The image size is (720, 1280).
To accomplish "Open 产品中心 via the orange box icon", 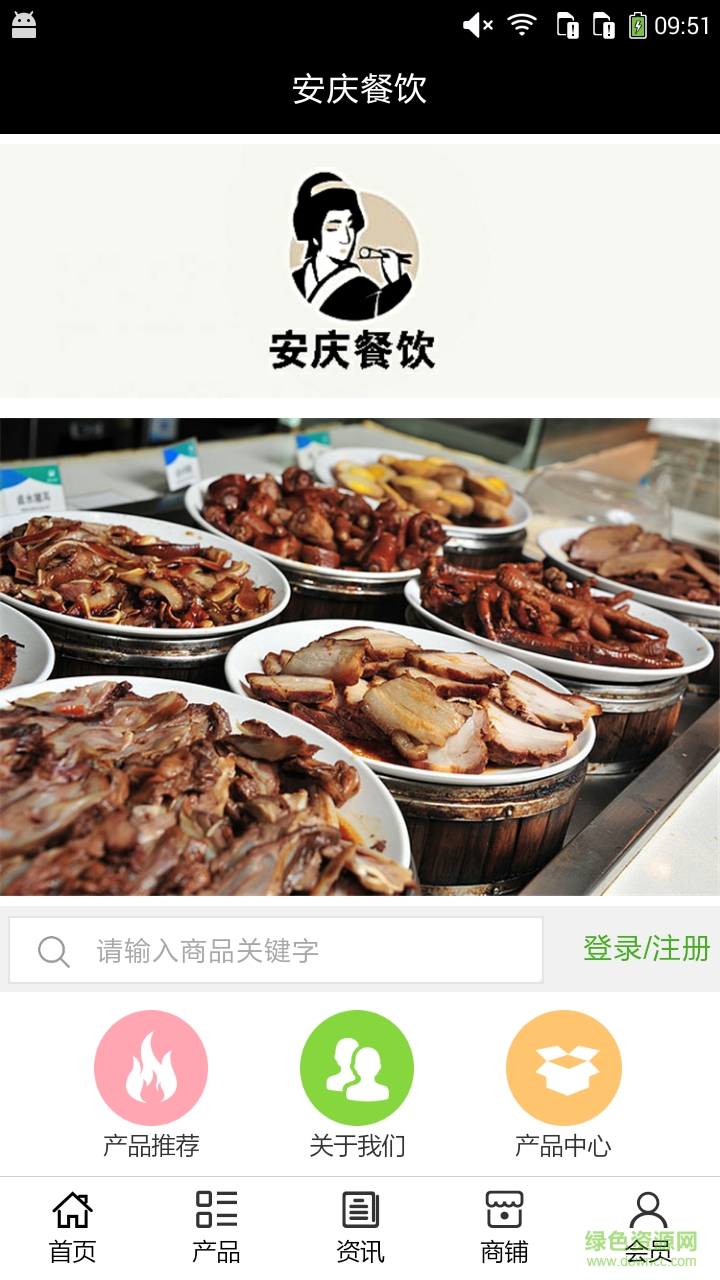I will click(x=563, y=1067).
